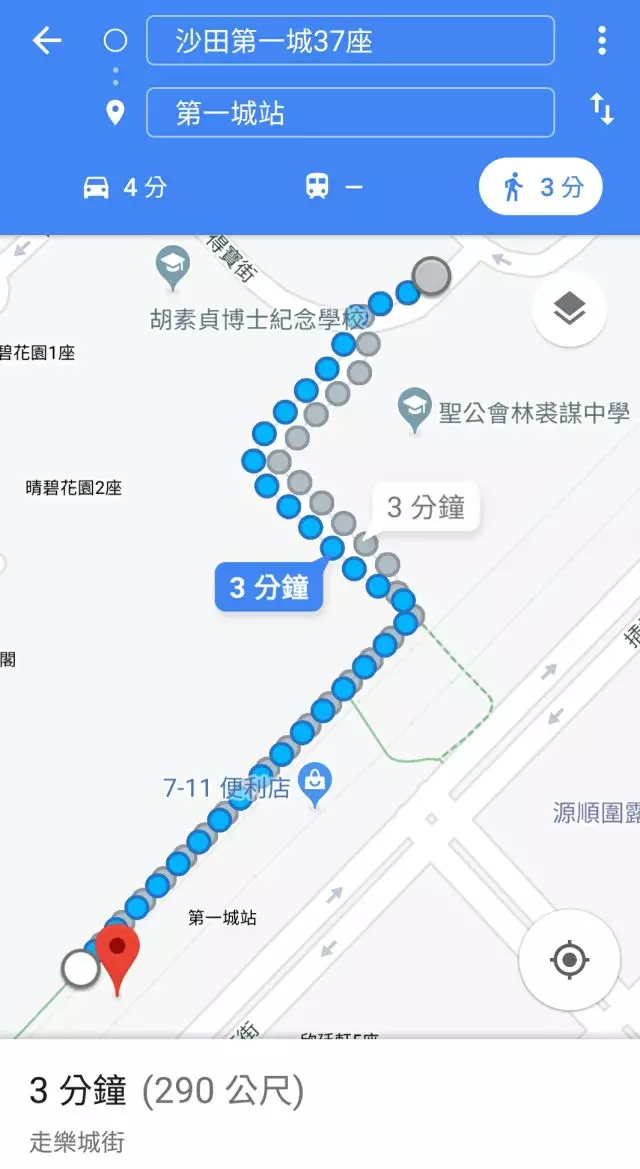Swap the start and destination
Image resolution: width=640 pixels, height=1169 pixels.
point(602,110)
